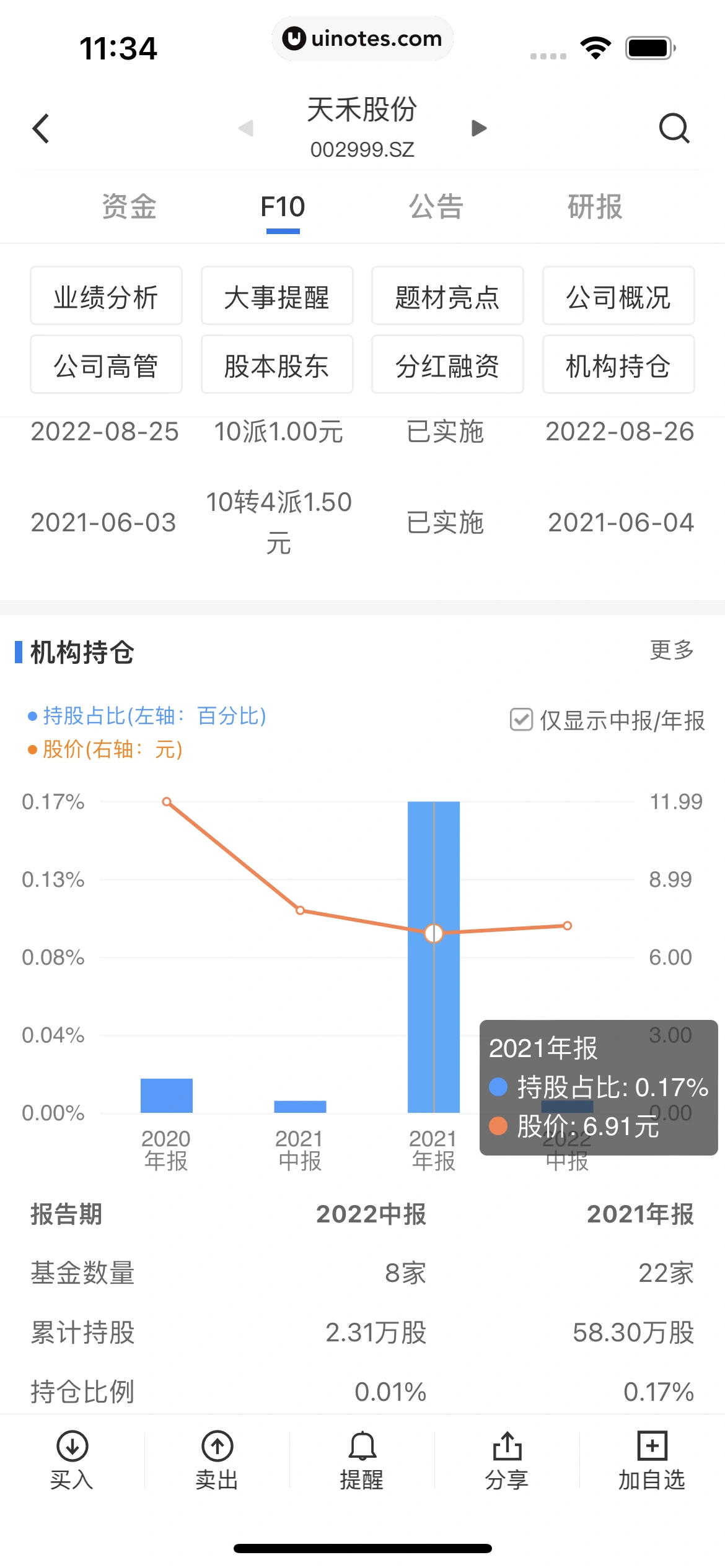Open the search magnifier icon
The height and width of the screenshot is (1568, 725).
pyautogui.click(x=675, y=129)
